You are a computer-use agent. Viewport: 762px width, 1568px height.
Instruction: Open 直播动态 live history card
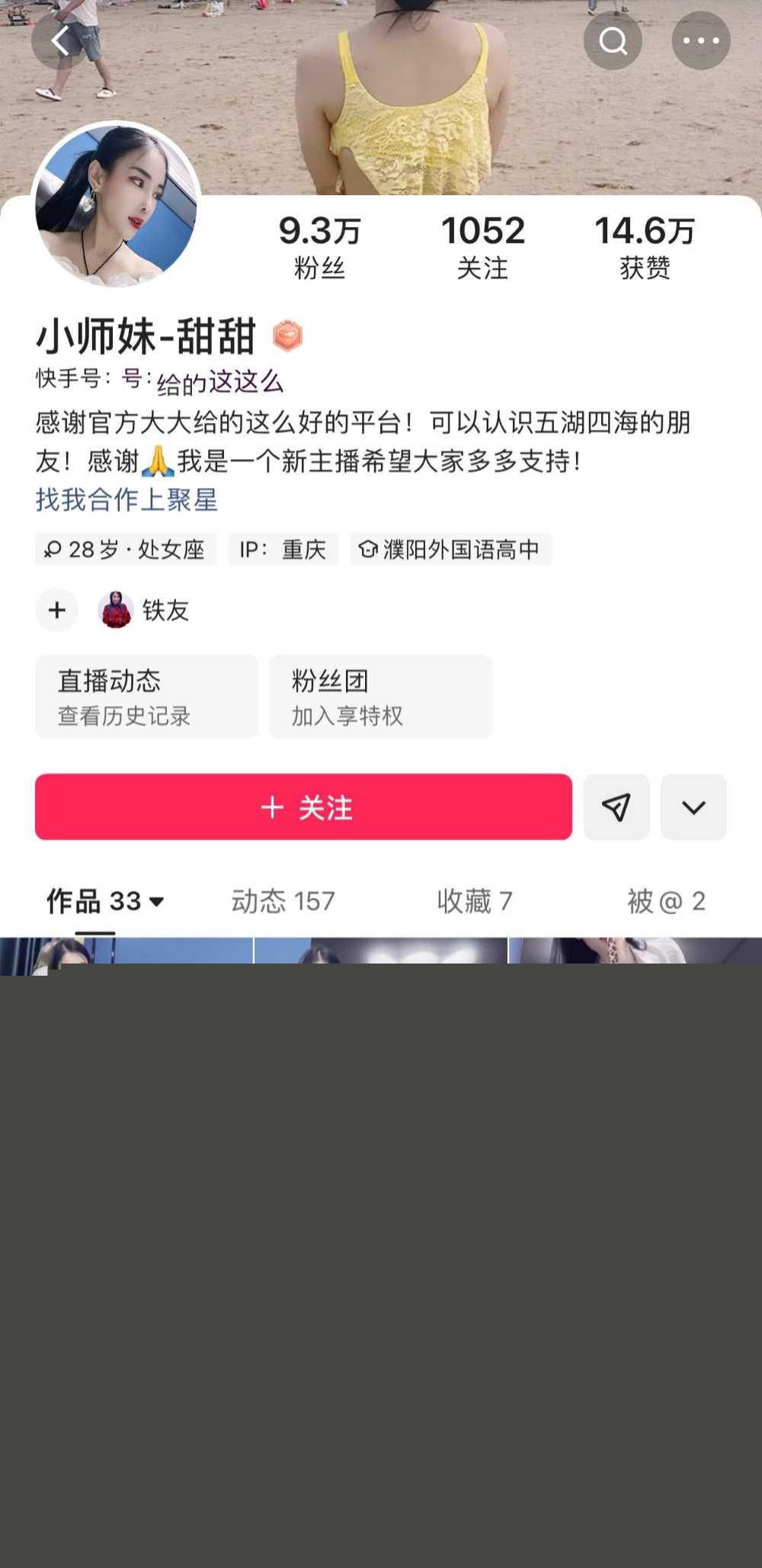pos(146,696)
